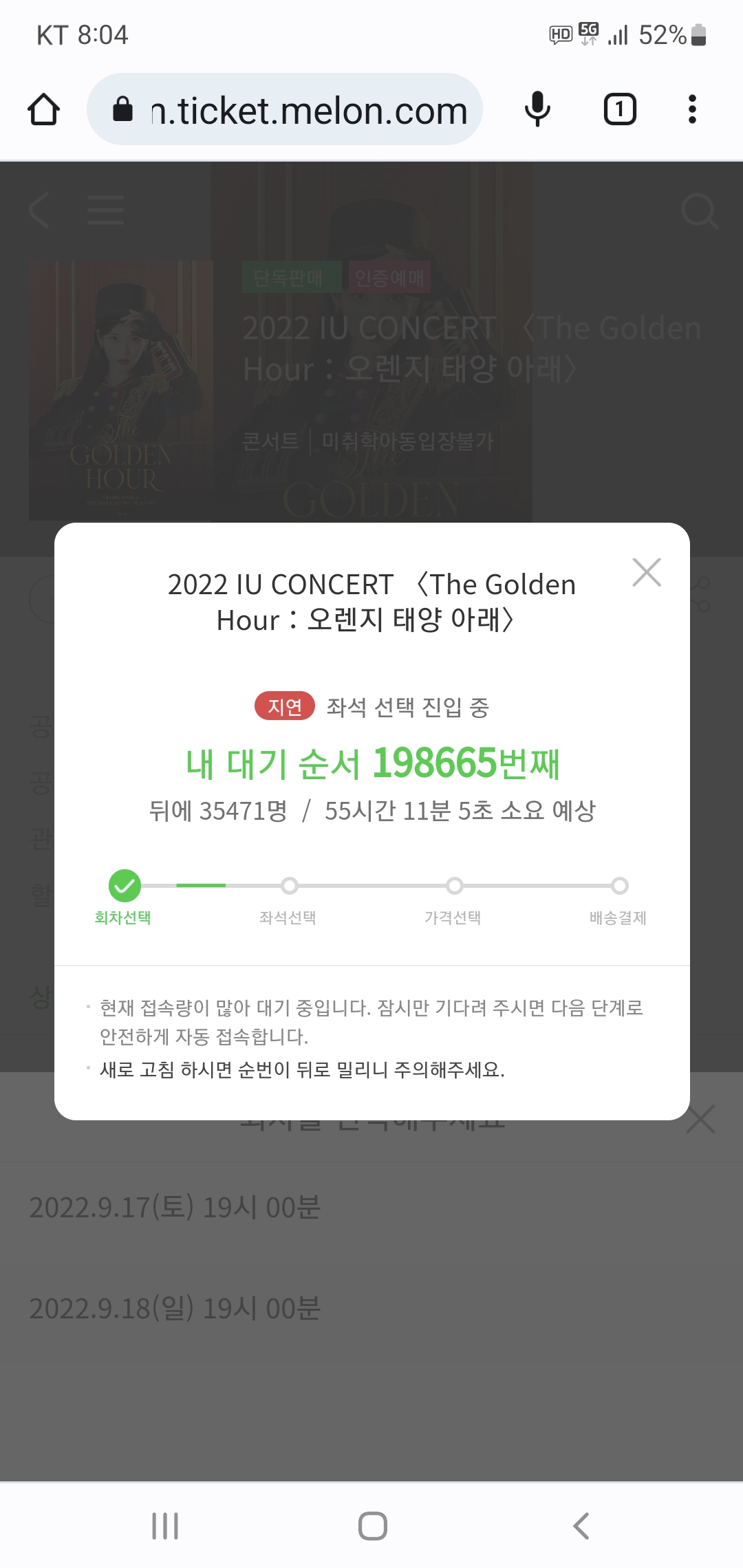
Task: Expand the 2022.9.18(일) 19시 00분 session
Action: pos(175,1309)
